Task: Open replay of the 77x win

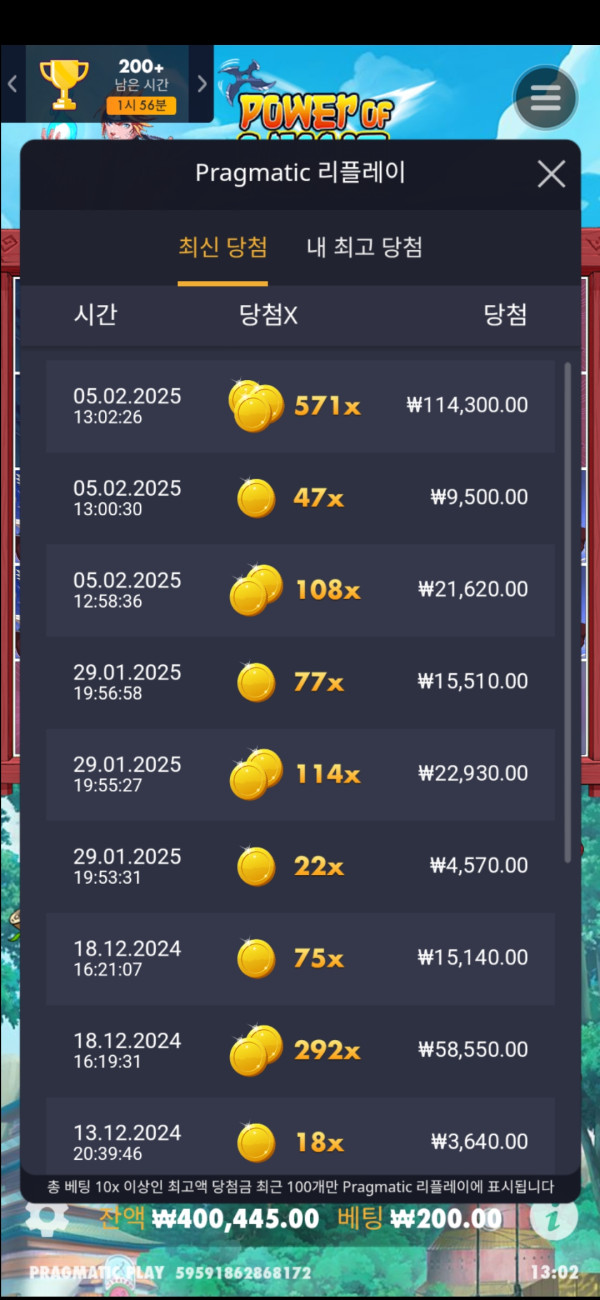Action: point(300,681)
